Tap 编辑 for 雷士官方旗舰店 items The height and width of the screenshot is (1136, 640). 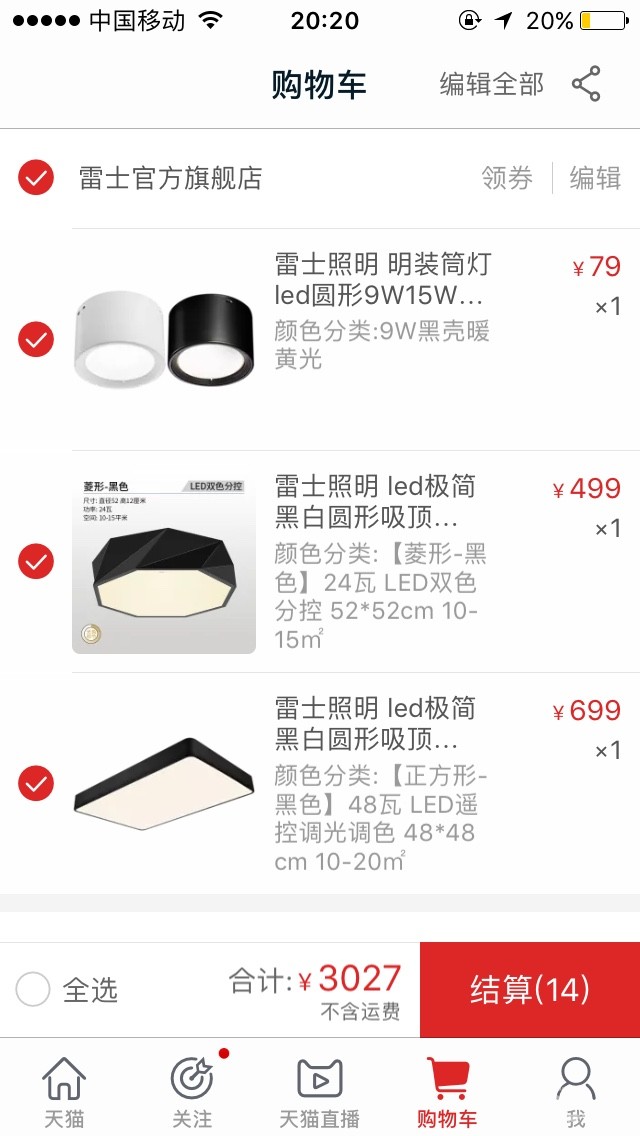[x=595, y=178]
